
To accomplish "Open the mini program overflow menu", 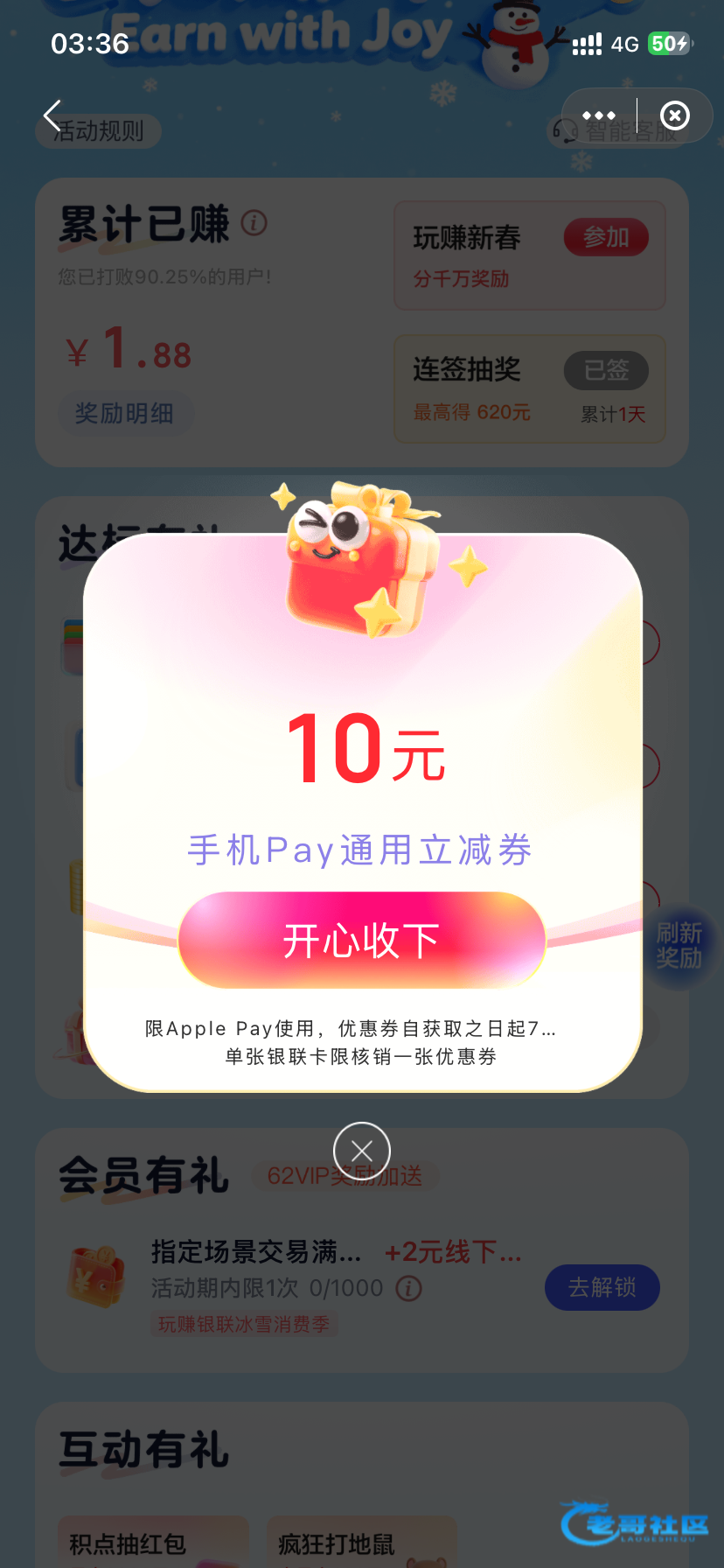I will tap(599, 115).
